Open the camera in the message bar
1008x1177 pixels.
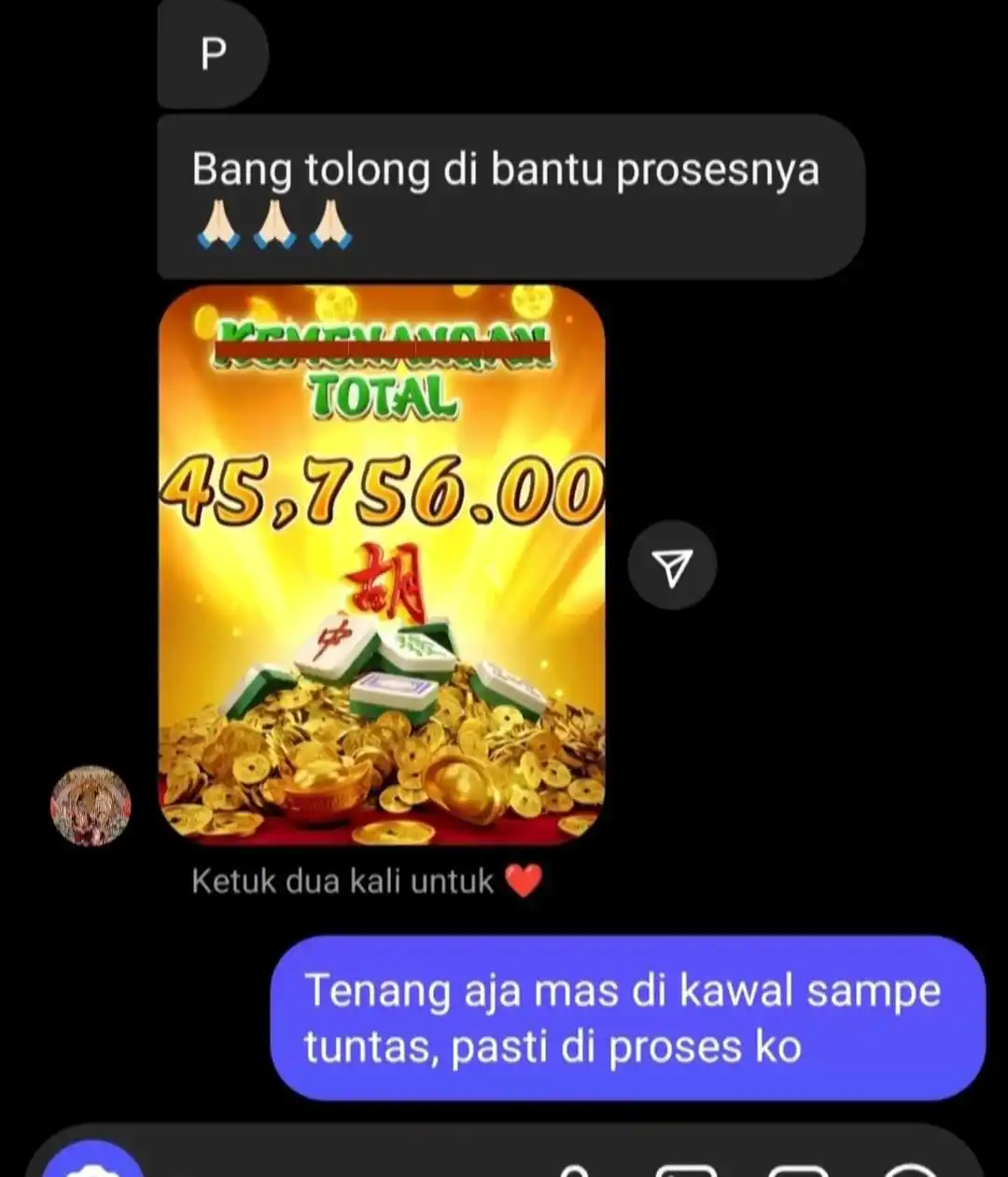93,1163
